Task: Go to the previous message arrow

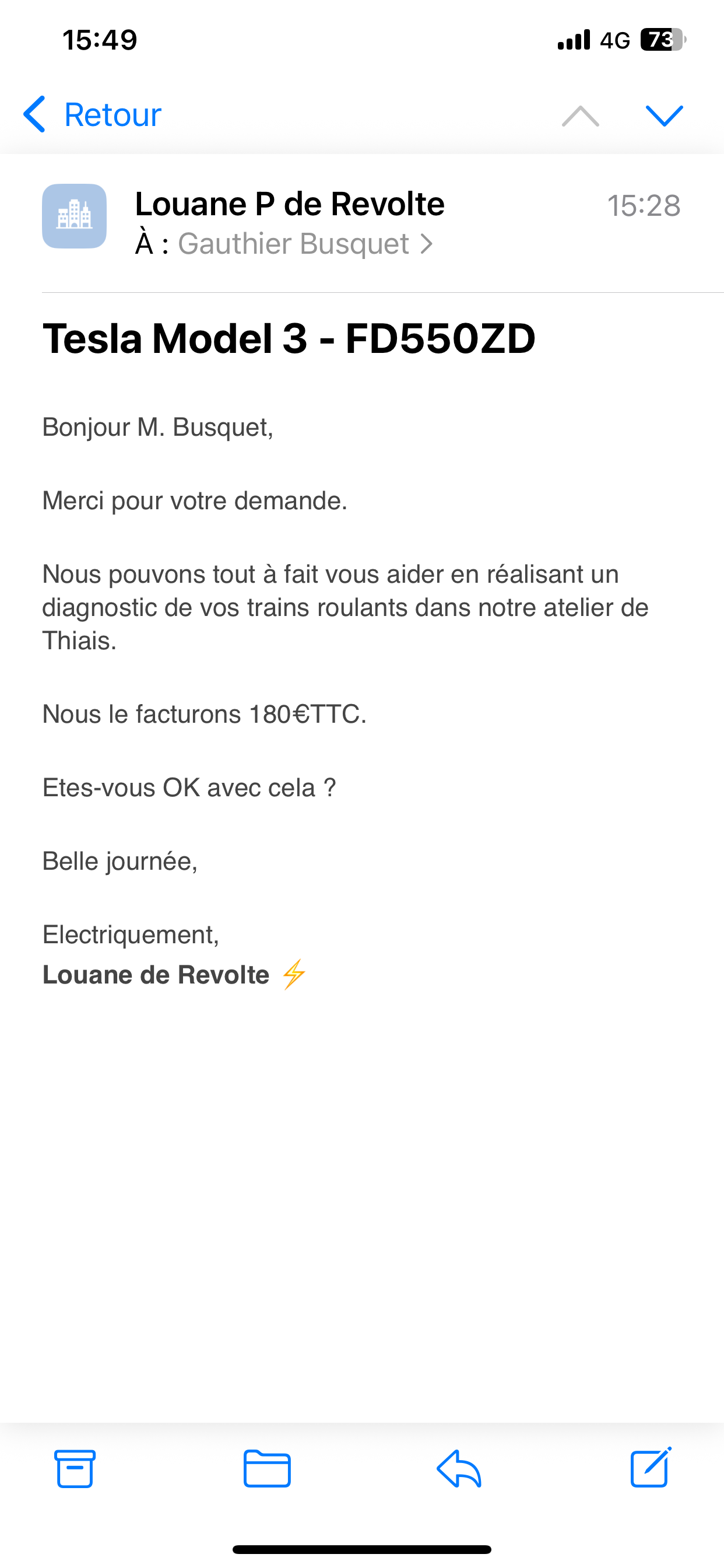Action: (581, 116)
